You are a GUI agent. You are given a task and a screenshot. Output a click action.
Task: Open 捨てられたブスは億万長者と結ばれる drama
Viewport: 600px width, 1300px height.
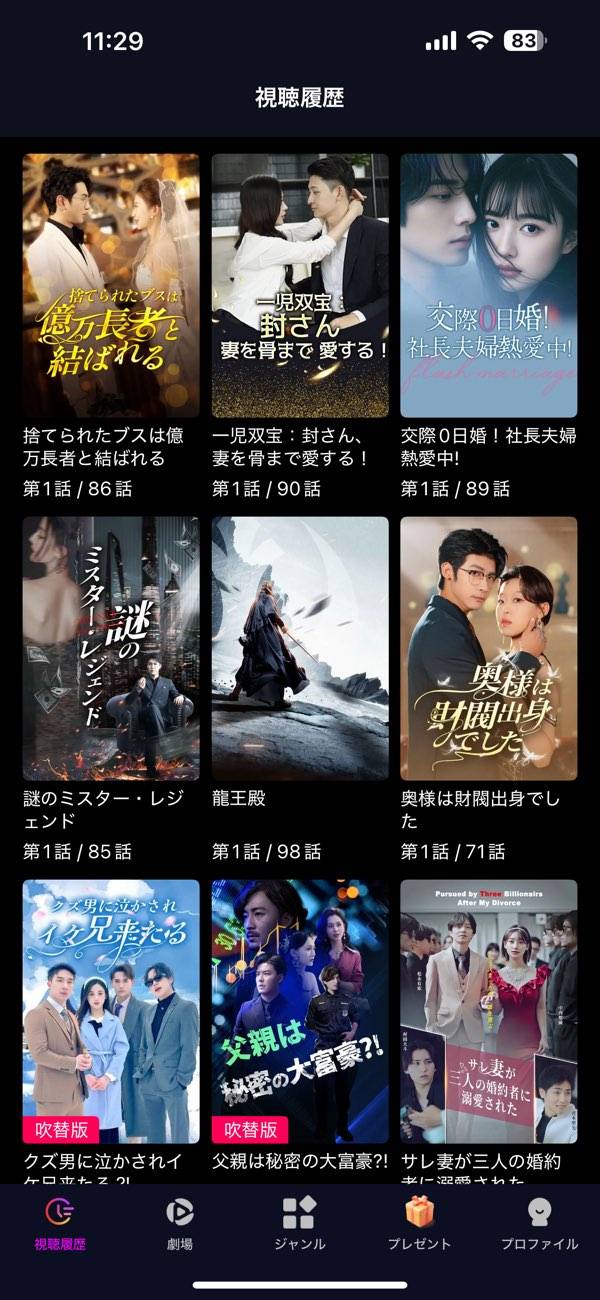pos(111,285)
